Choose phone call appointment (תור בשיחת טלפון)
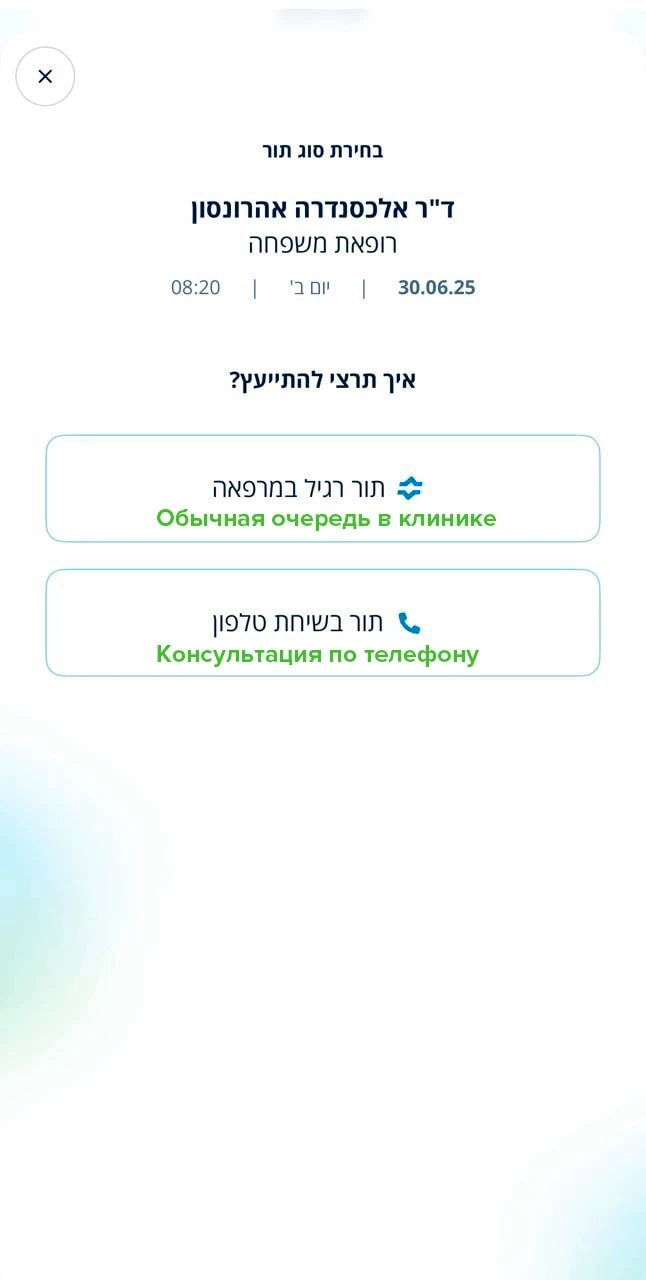Viewport: 646px width, 1280px height. pos(322,623)
